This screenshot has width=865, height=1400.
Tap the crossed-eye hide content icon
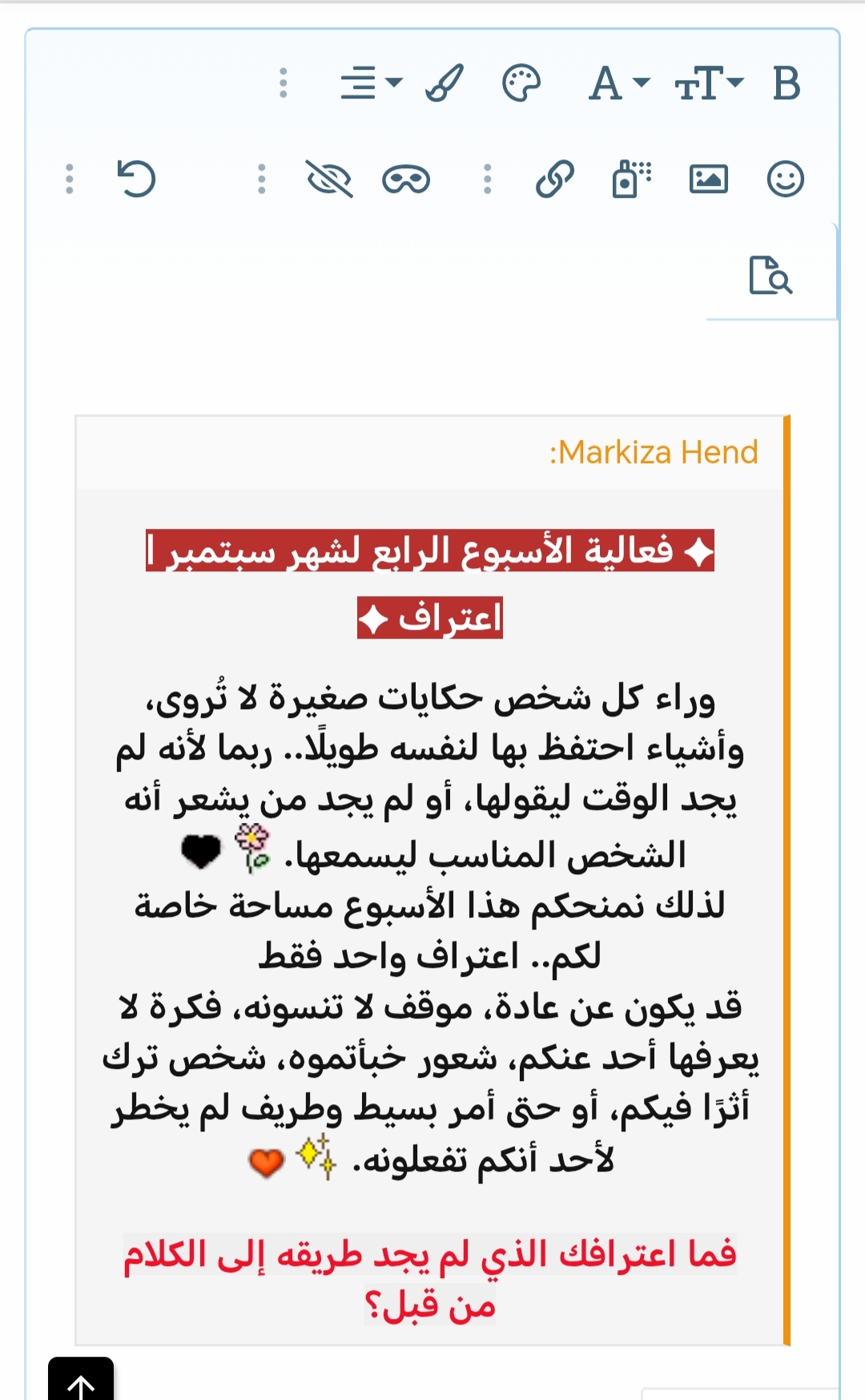pos(329,179)
